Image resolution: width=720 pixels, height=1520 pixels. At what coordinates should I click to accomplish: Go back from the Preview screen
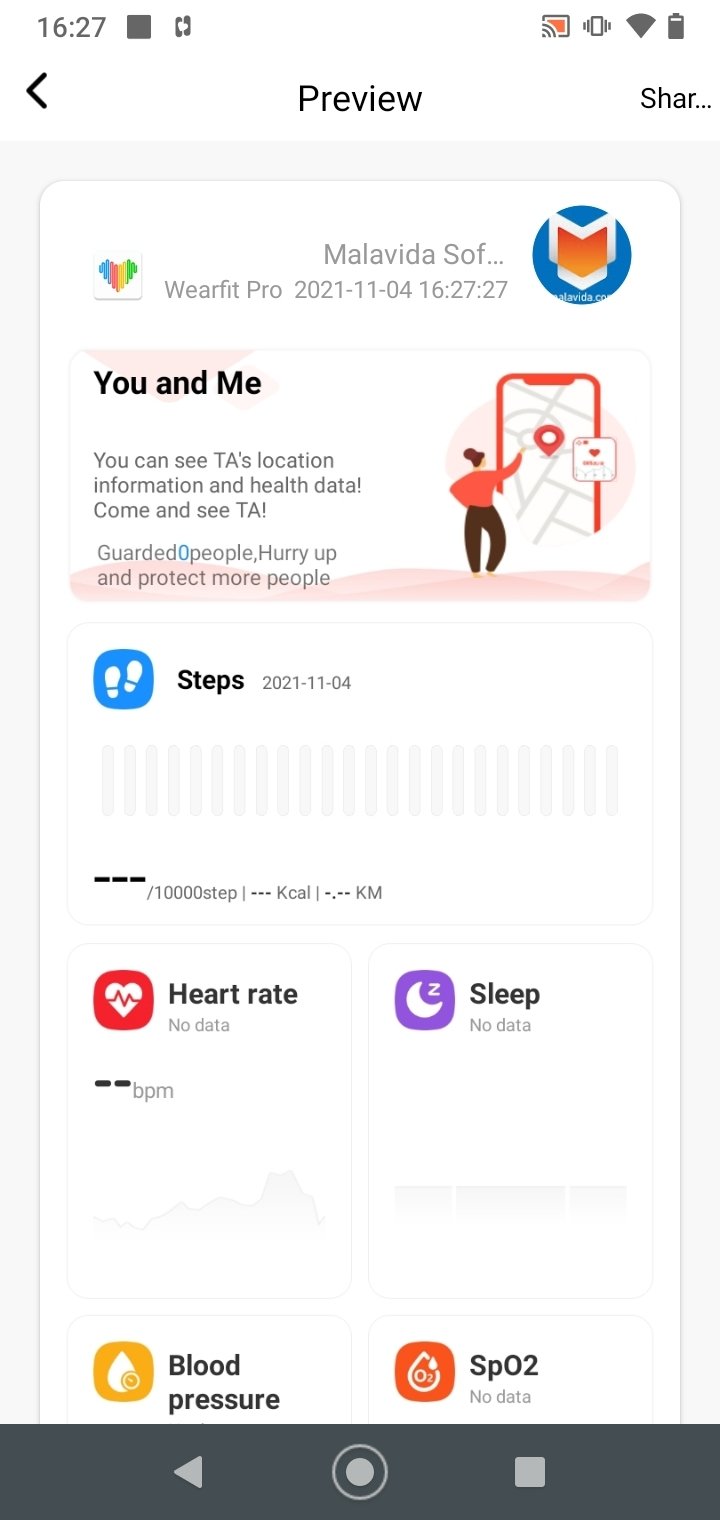click(37, 91)
